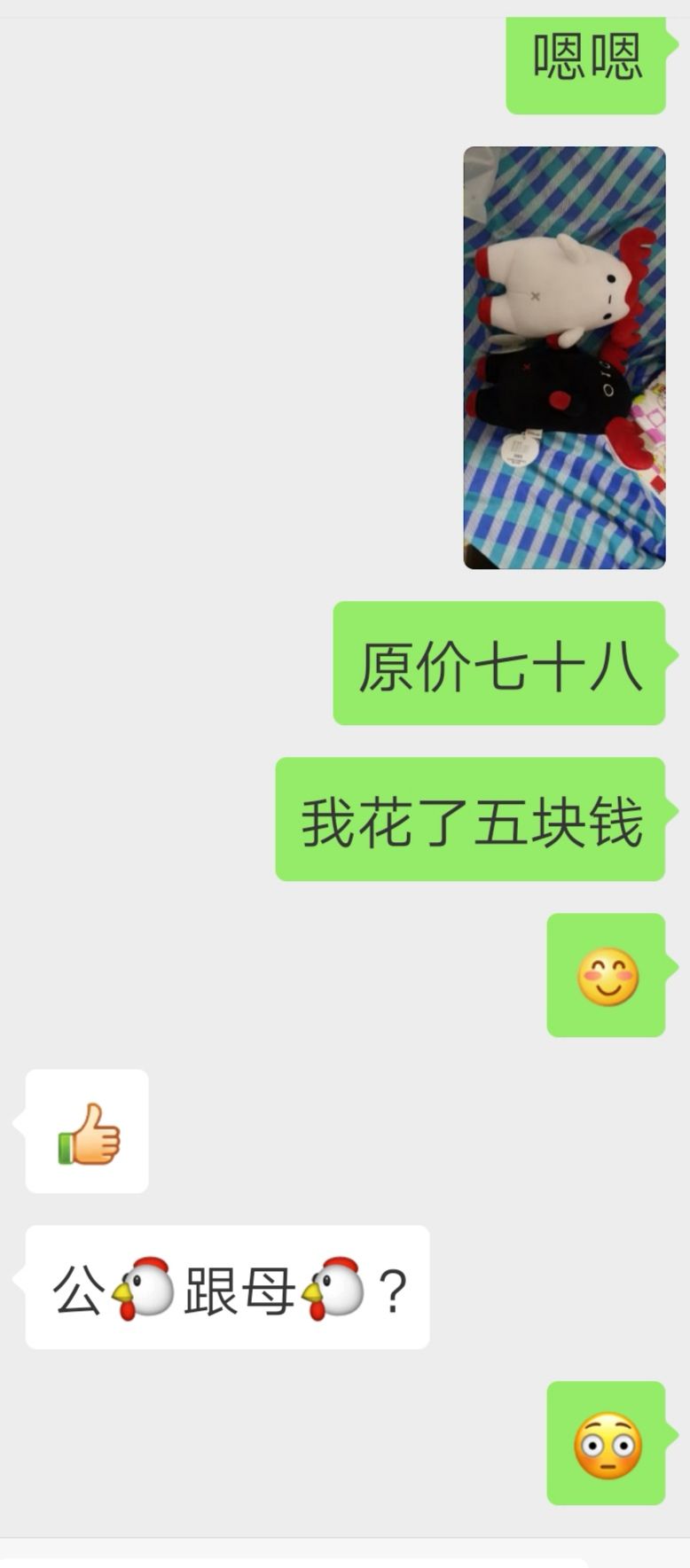Open the plush toys photo message
Image resolution: width=690 pixels, height=1568 pixels.
[564, 357]
